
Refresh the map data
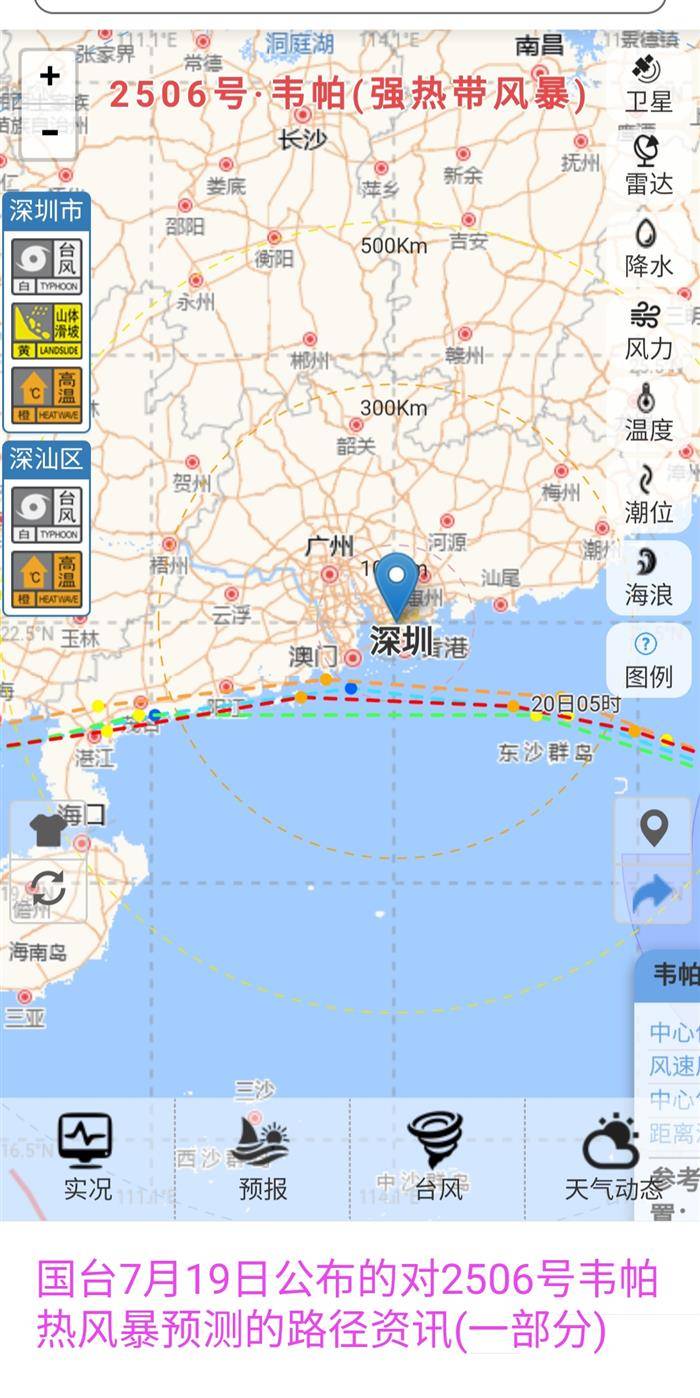47,887
